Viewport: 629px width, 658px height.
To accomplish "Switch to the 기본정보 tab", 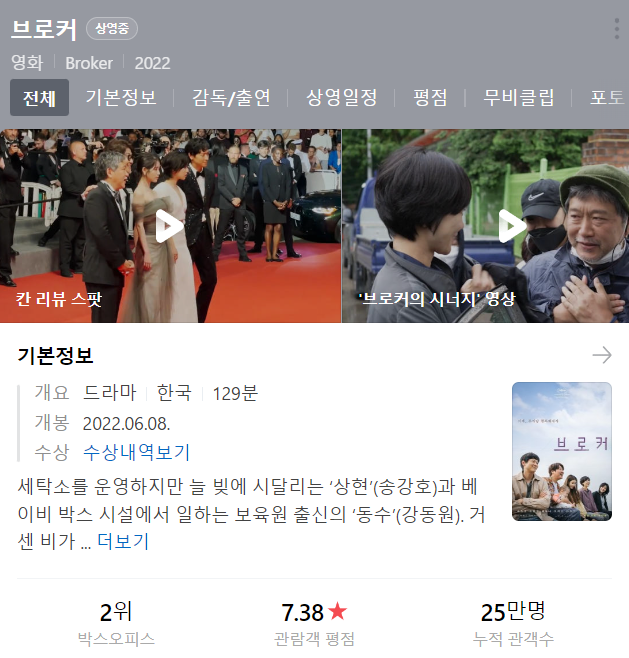I will [121, 98].
